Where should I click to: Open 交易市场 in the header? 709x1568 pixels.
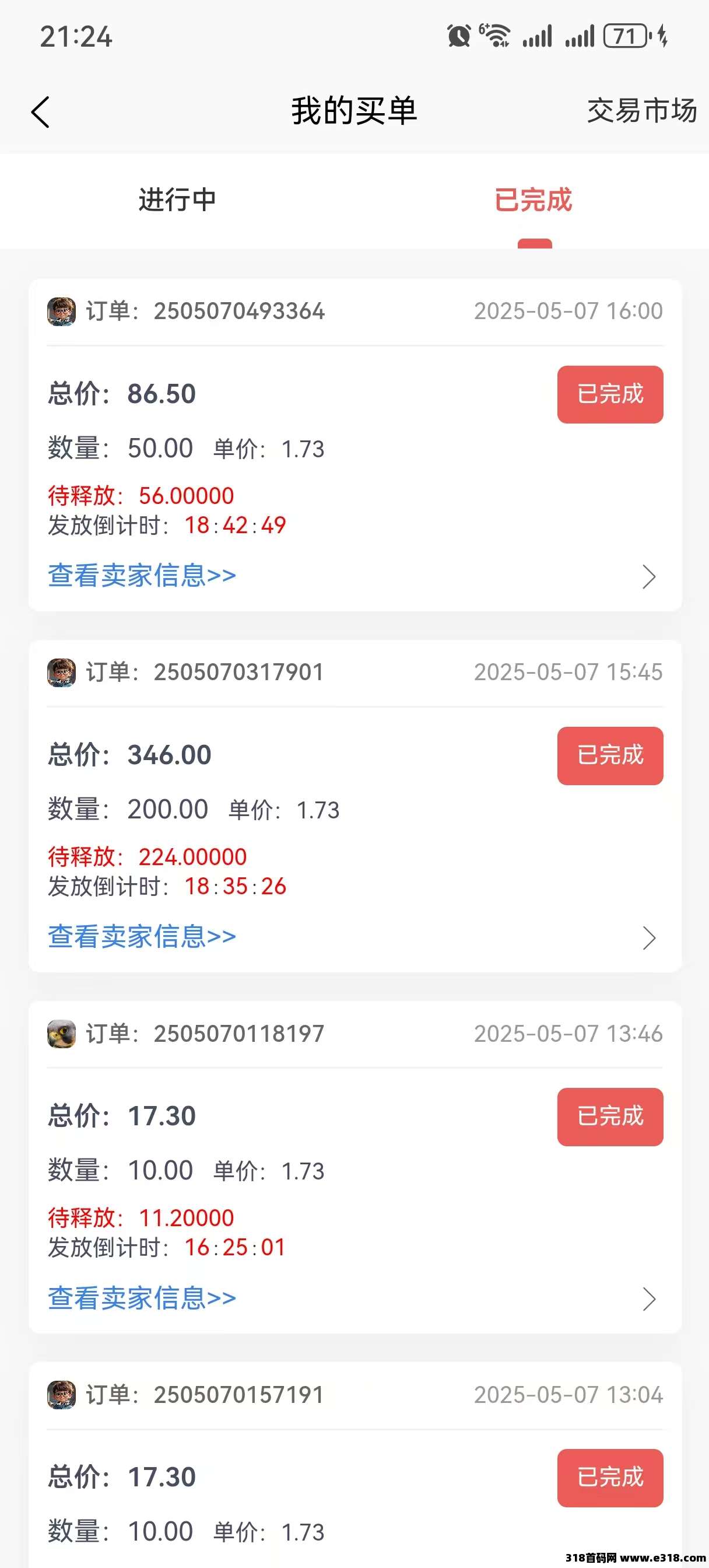(641, 111)
